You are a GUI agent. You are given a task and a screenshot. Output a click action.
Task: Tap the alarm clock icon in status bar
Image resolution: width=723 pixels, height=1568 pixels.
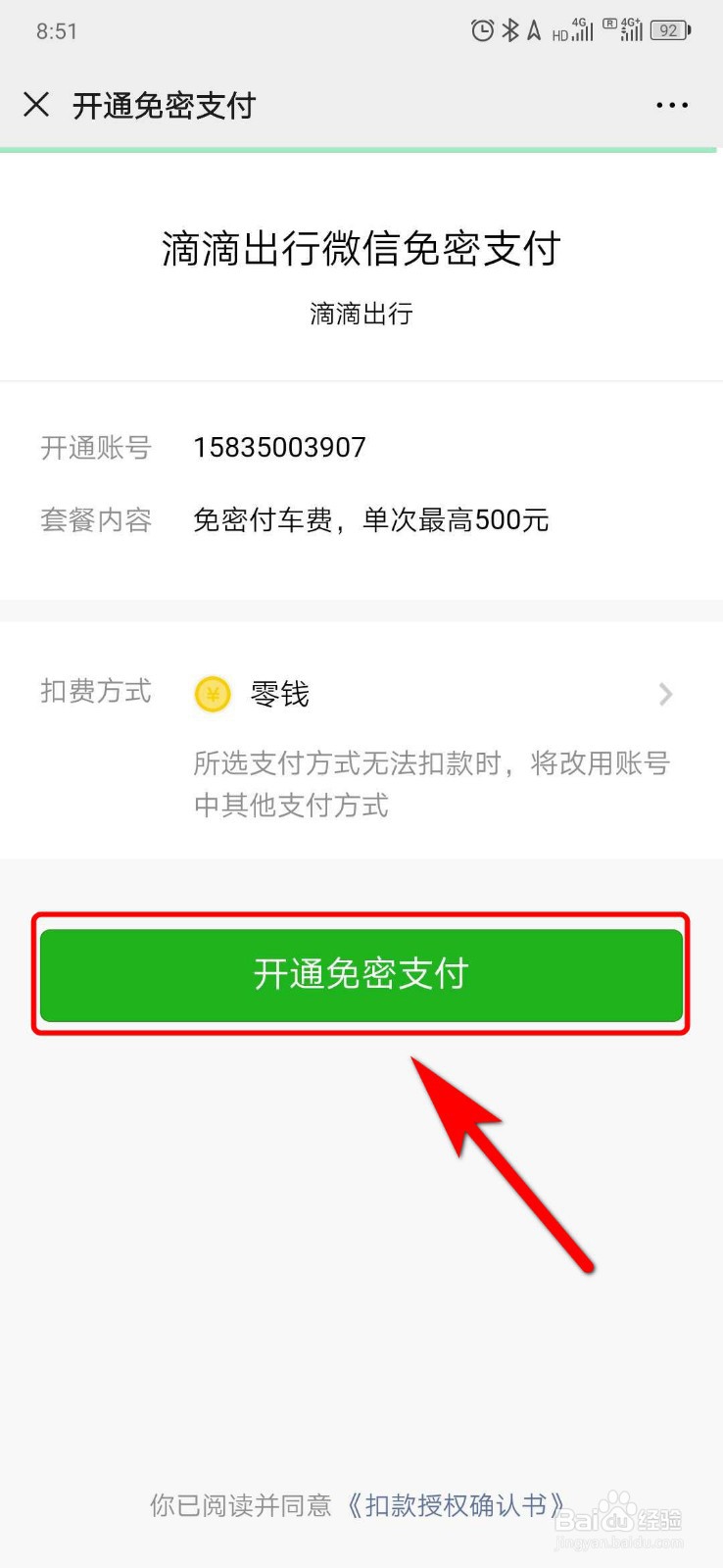(x=482, y=29)
